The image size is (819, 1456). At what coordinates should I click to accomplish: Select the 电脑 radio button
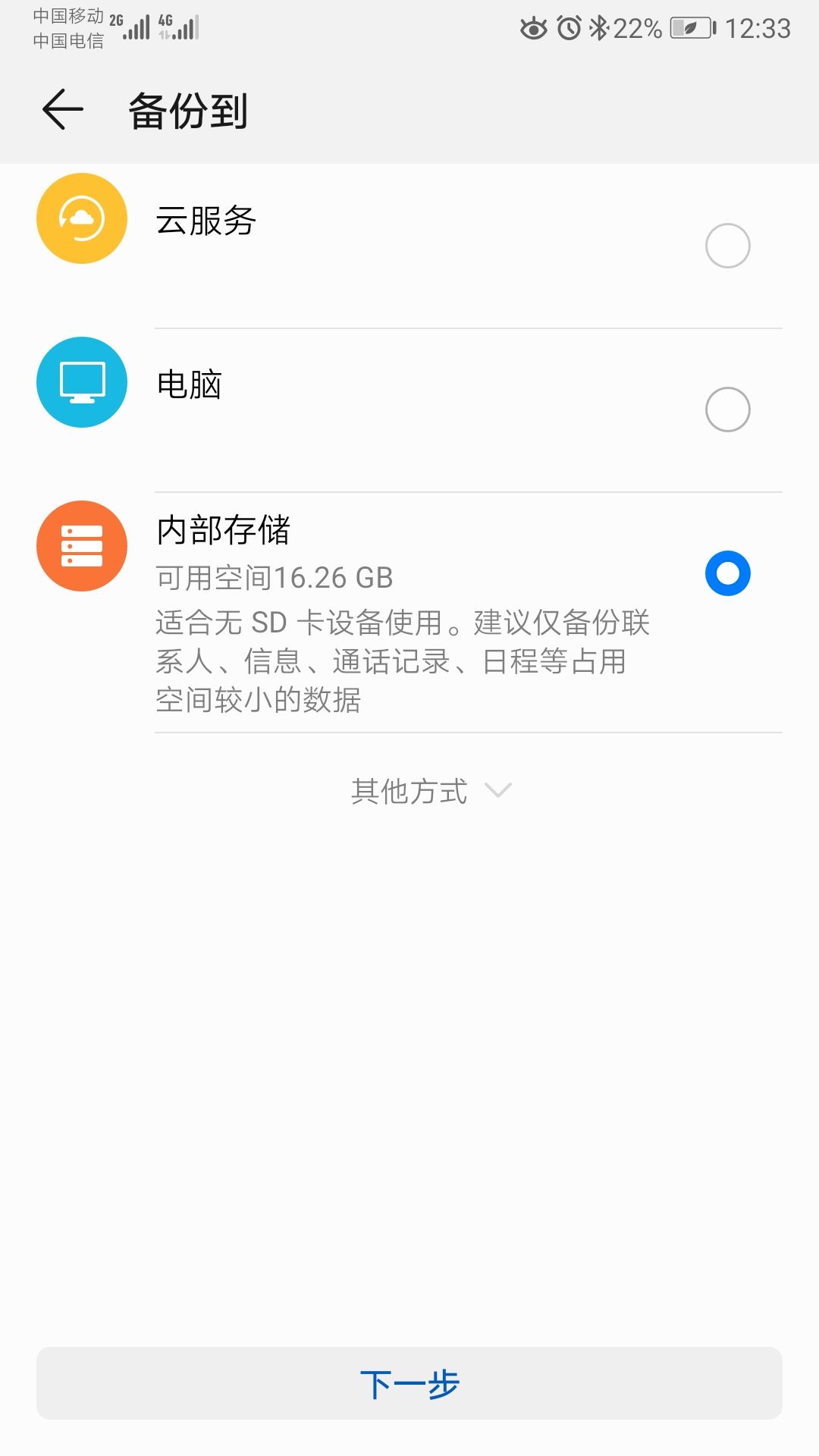coord(727,409)
